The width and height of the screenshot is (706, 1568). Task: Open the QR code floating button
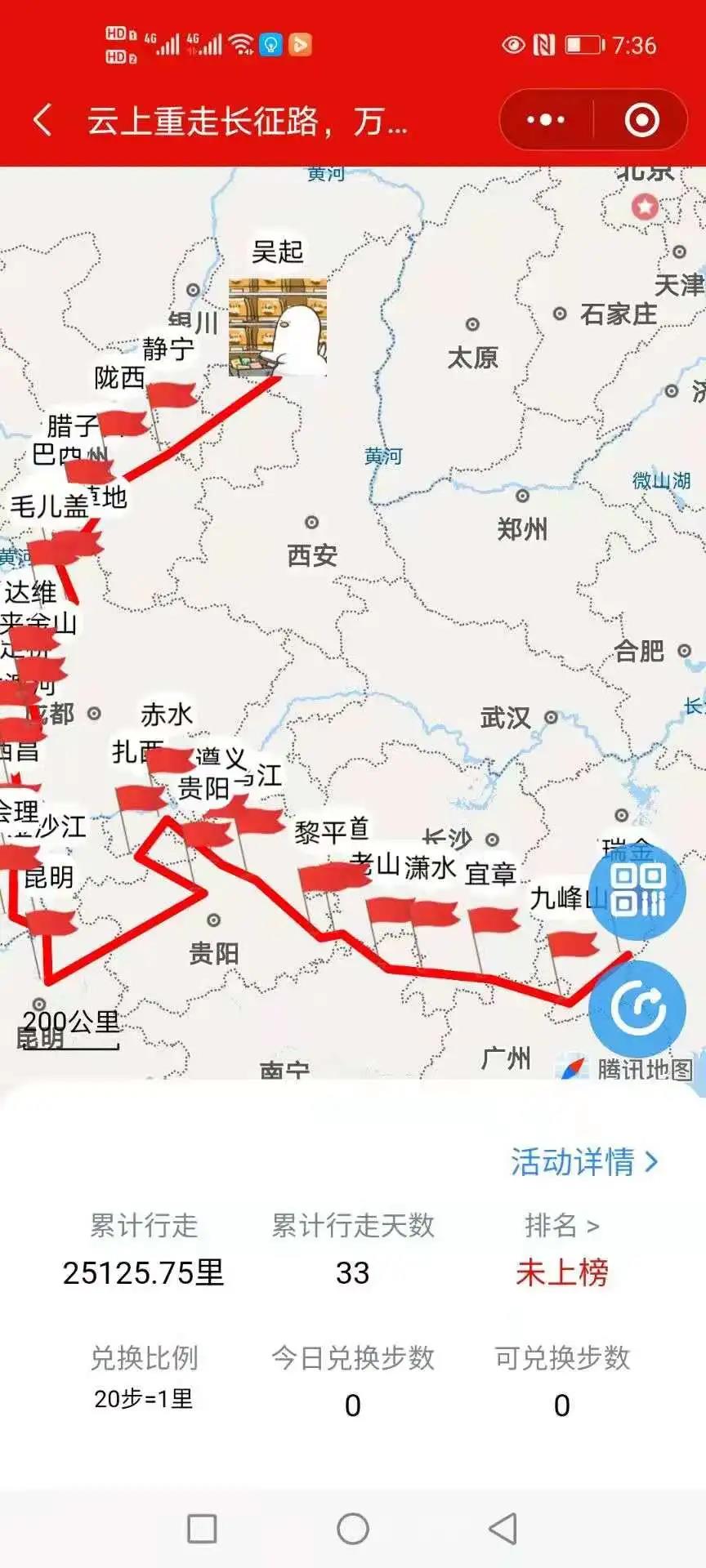637,891
